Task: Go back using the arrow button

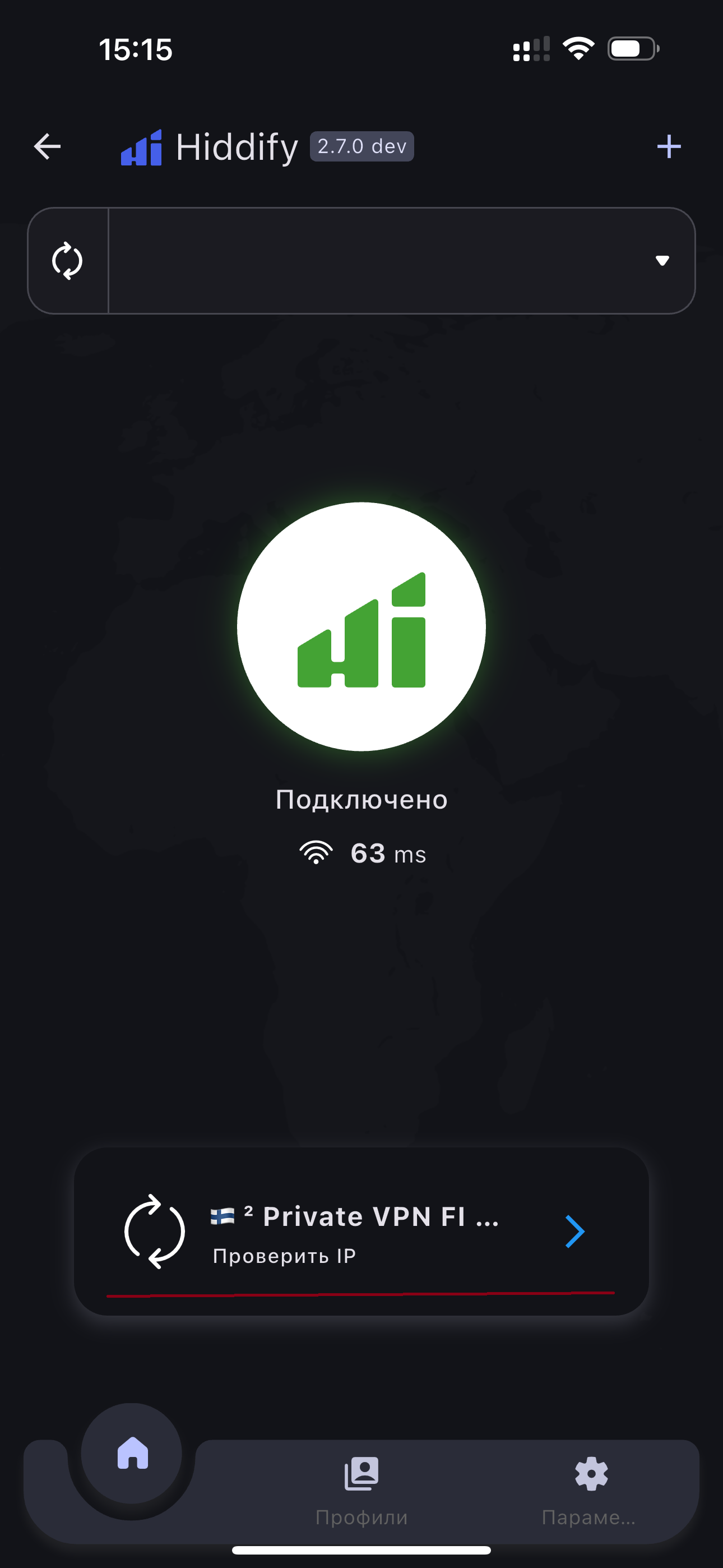Action: click(x=47, y=146)
